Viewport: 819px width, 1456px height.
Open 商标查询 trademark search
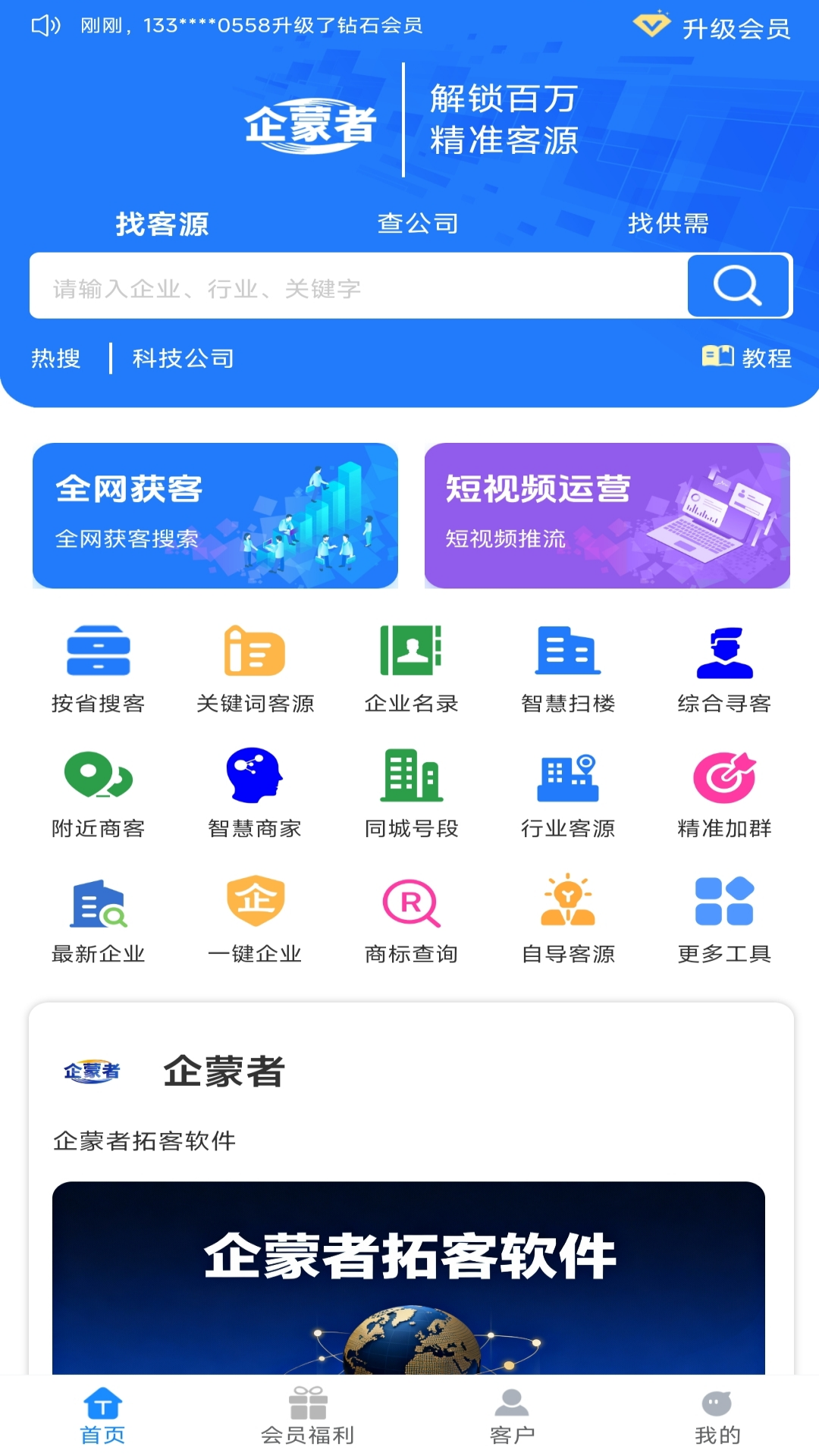[413, 918]
